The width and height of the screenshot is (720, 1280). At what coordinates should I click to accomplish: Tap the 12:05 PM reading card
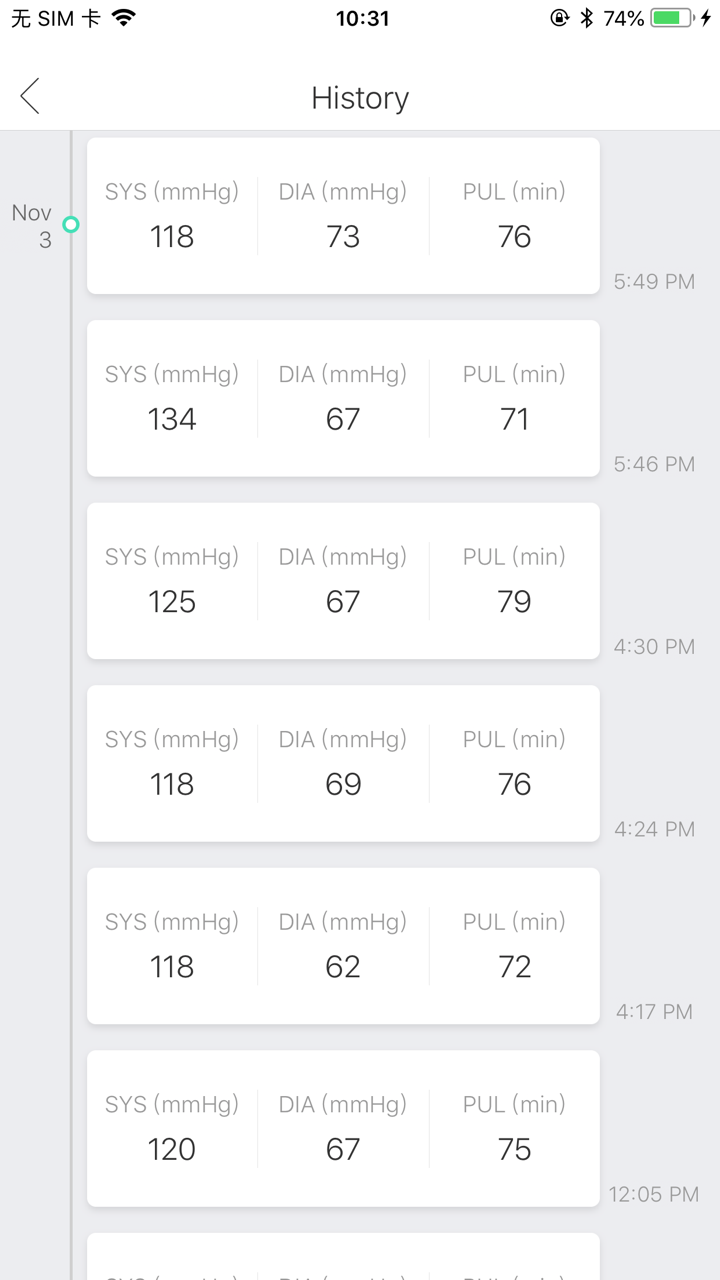point(343,1128)
